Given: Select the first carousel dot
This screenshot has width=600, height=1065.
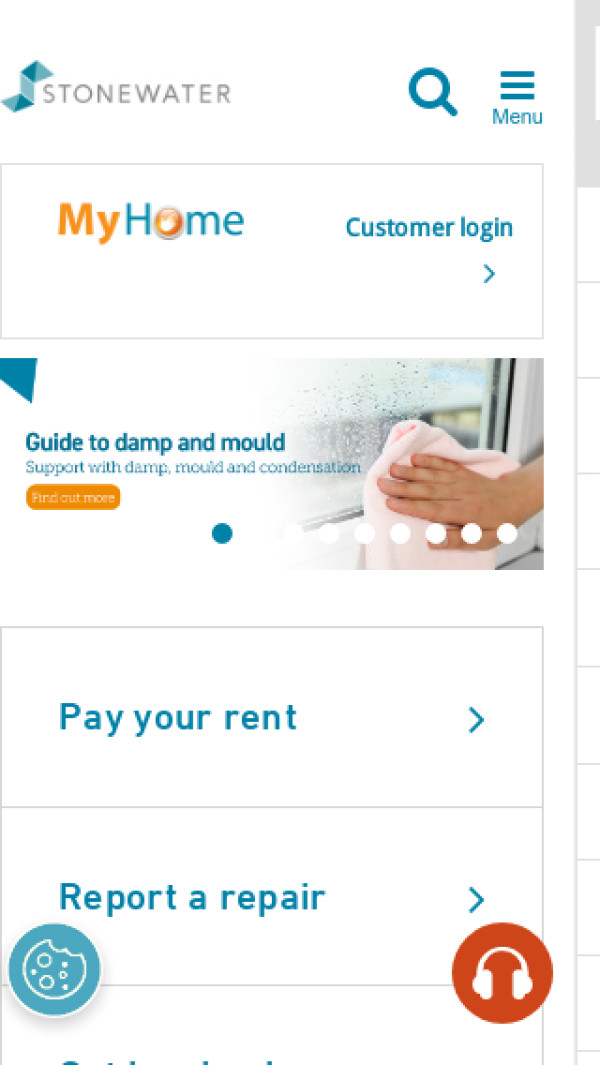Looking at the screenshot, I should tap(222, 533).
